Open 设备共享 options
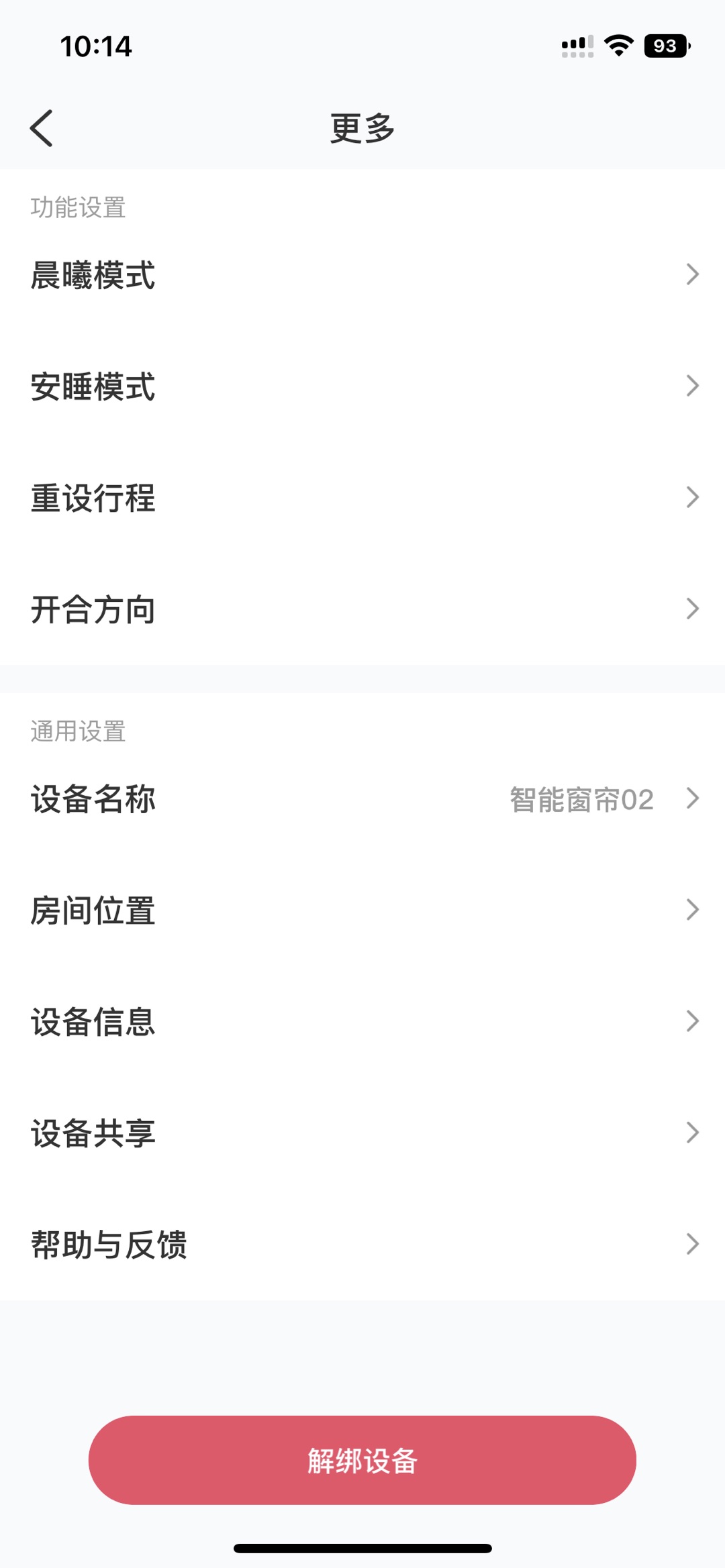 pos(362,1133)
